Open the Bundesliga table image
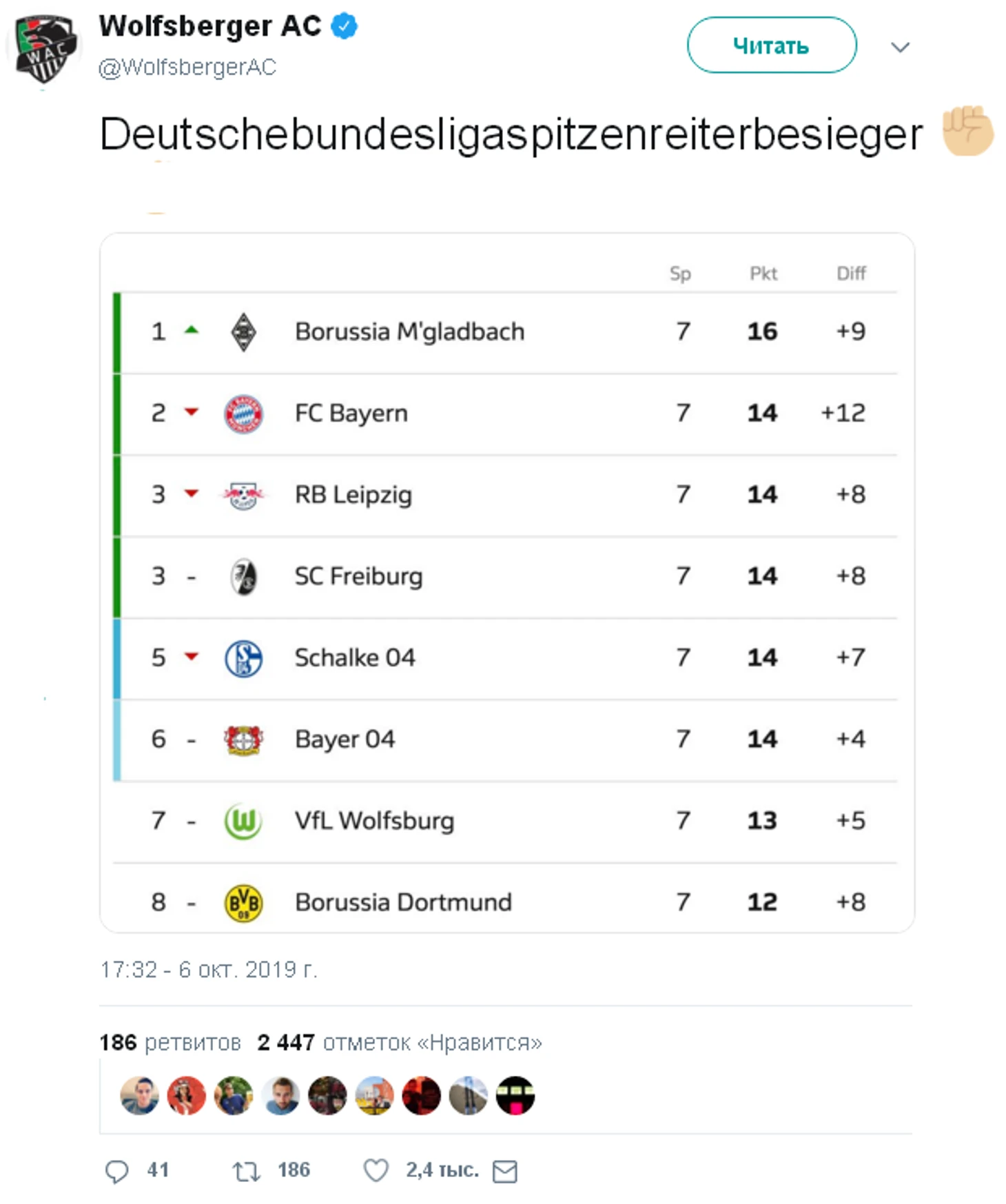The width and height of the screenshot is (1006, 1204). point(506,582)
